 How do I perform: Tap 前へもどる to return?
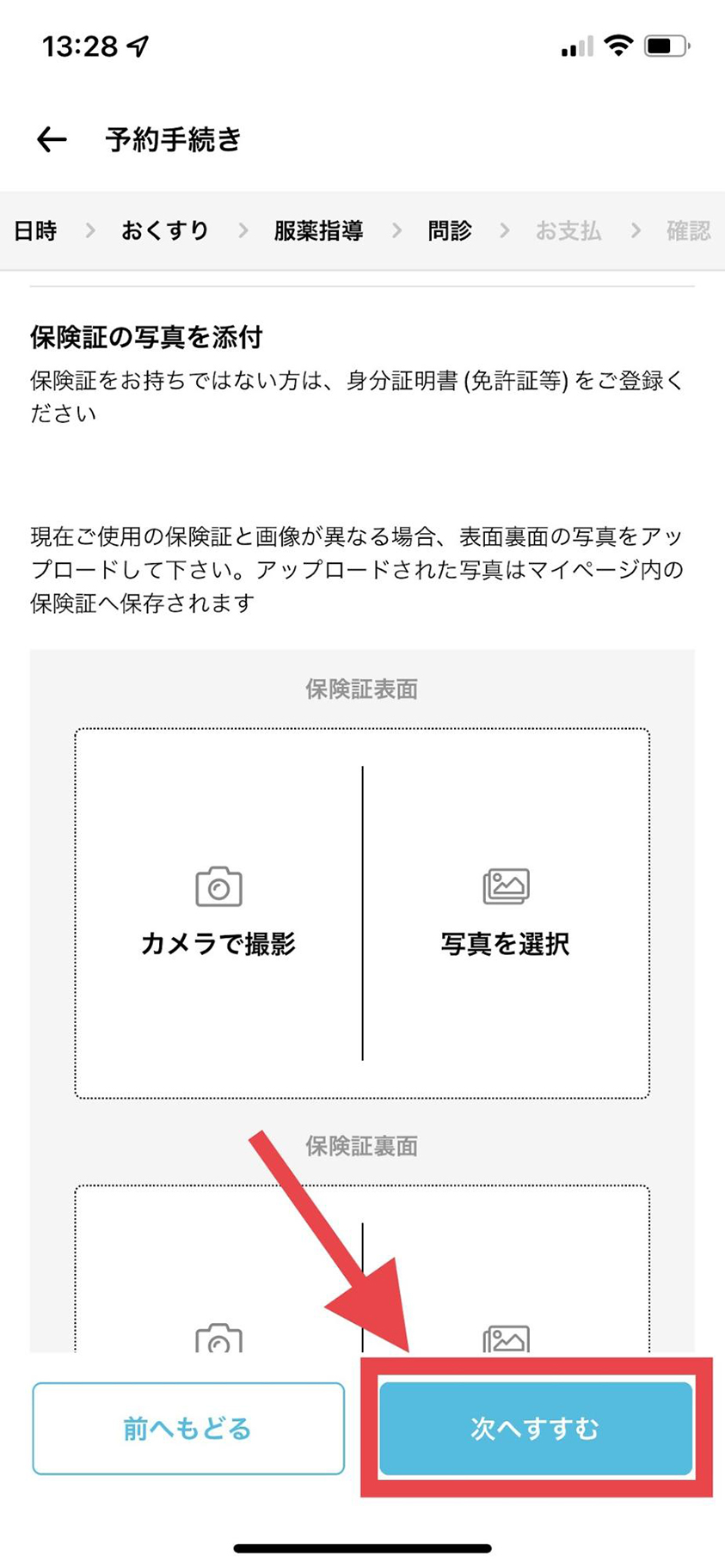[x=188, y=1428]
